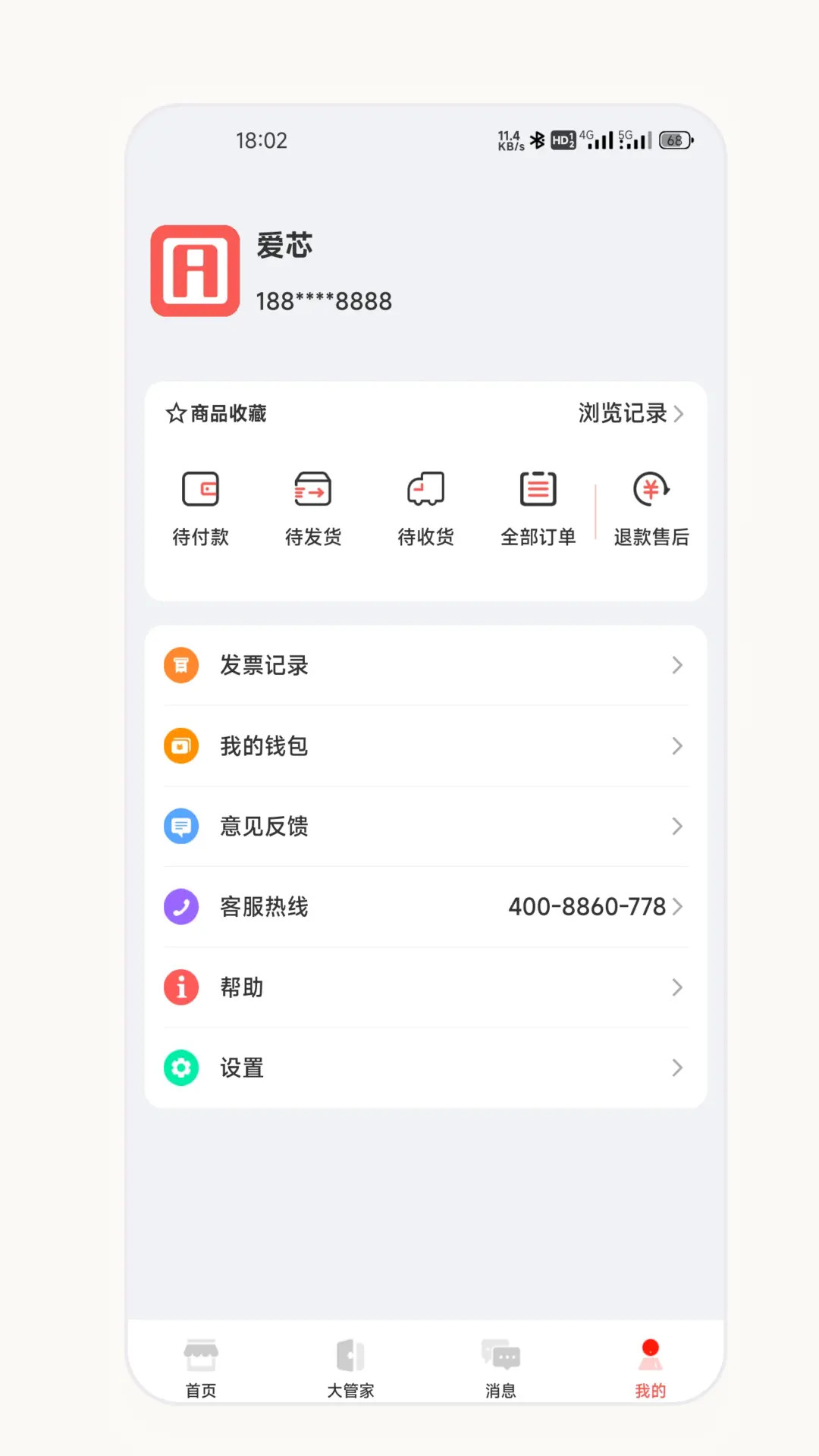Switch to the 首页 home tab
819x1456 pixels.
coord(200,1365)
